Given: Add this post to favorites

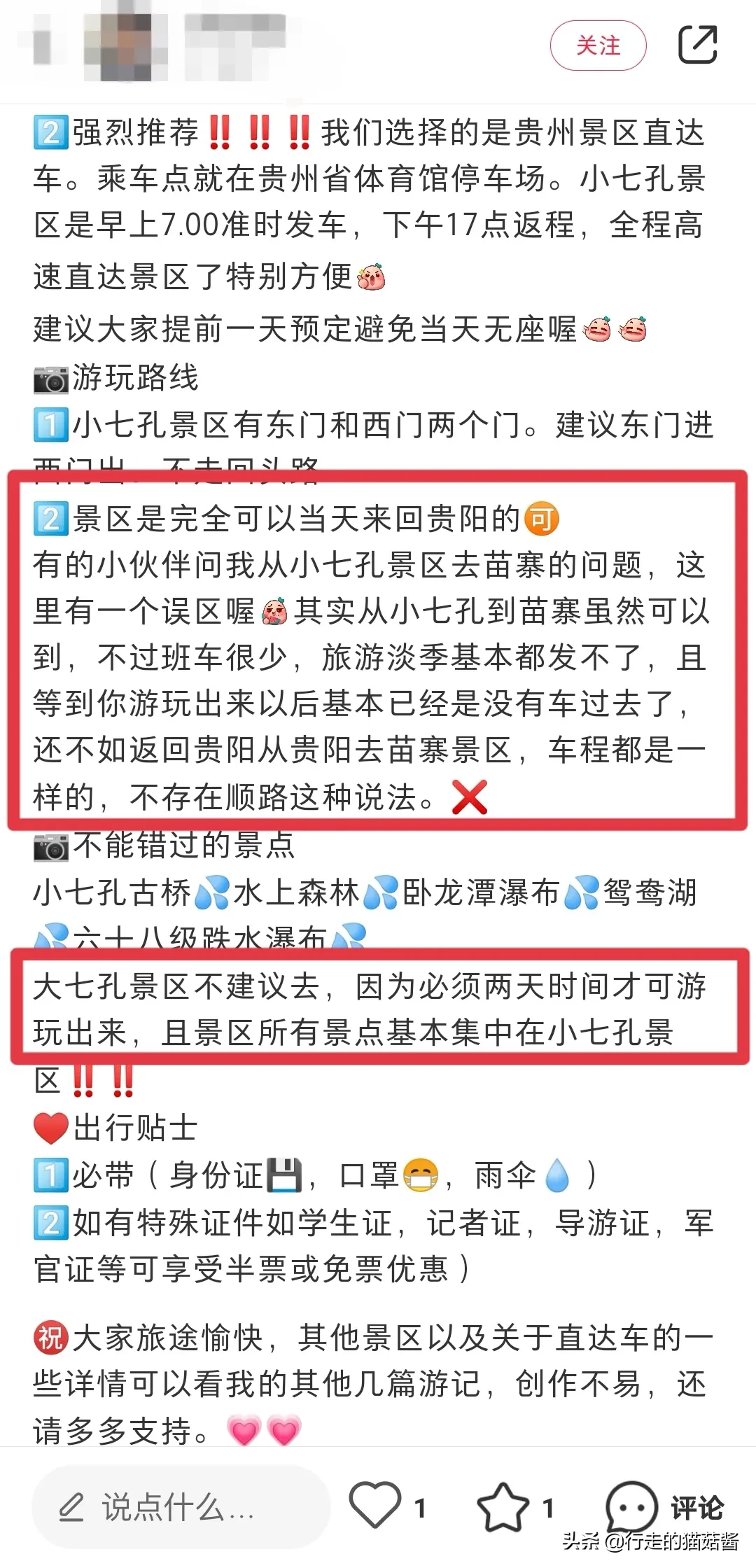Looking at the screenshot, I should [503, 1507].
